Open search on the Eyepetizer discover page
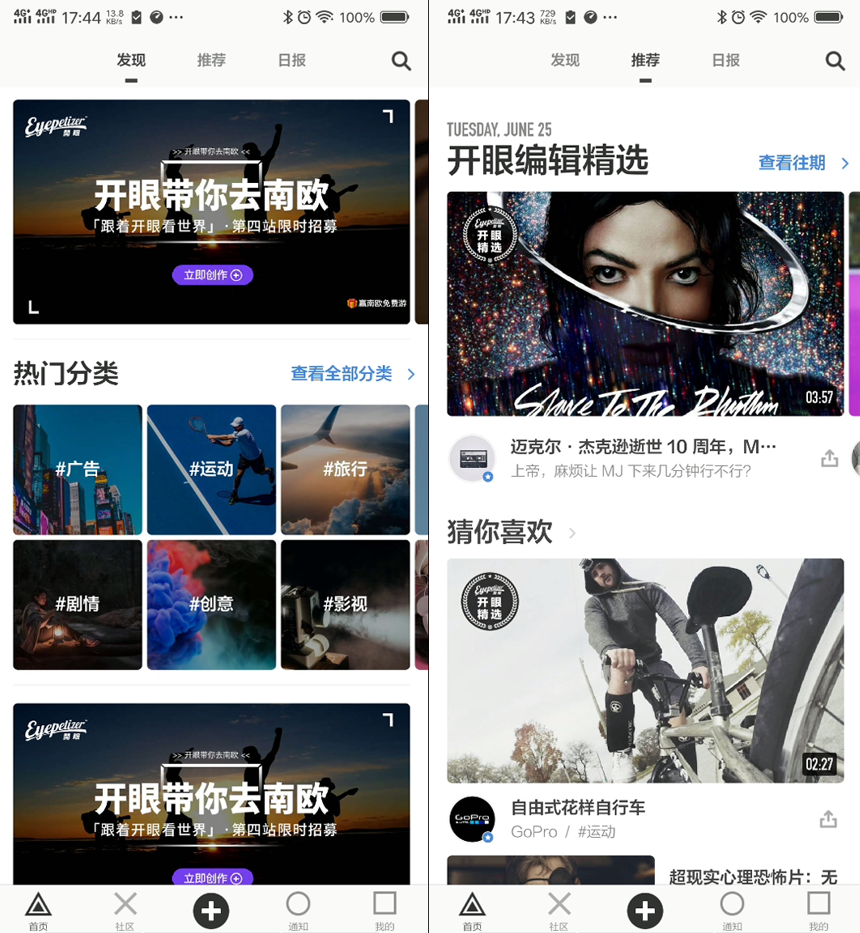 [x=401, y=61]
